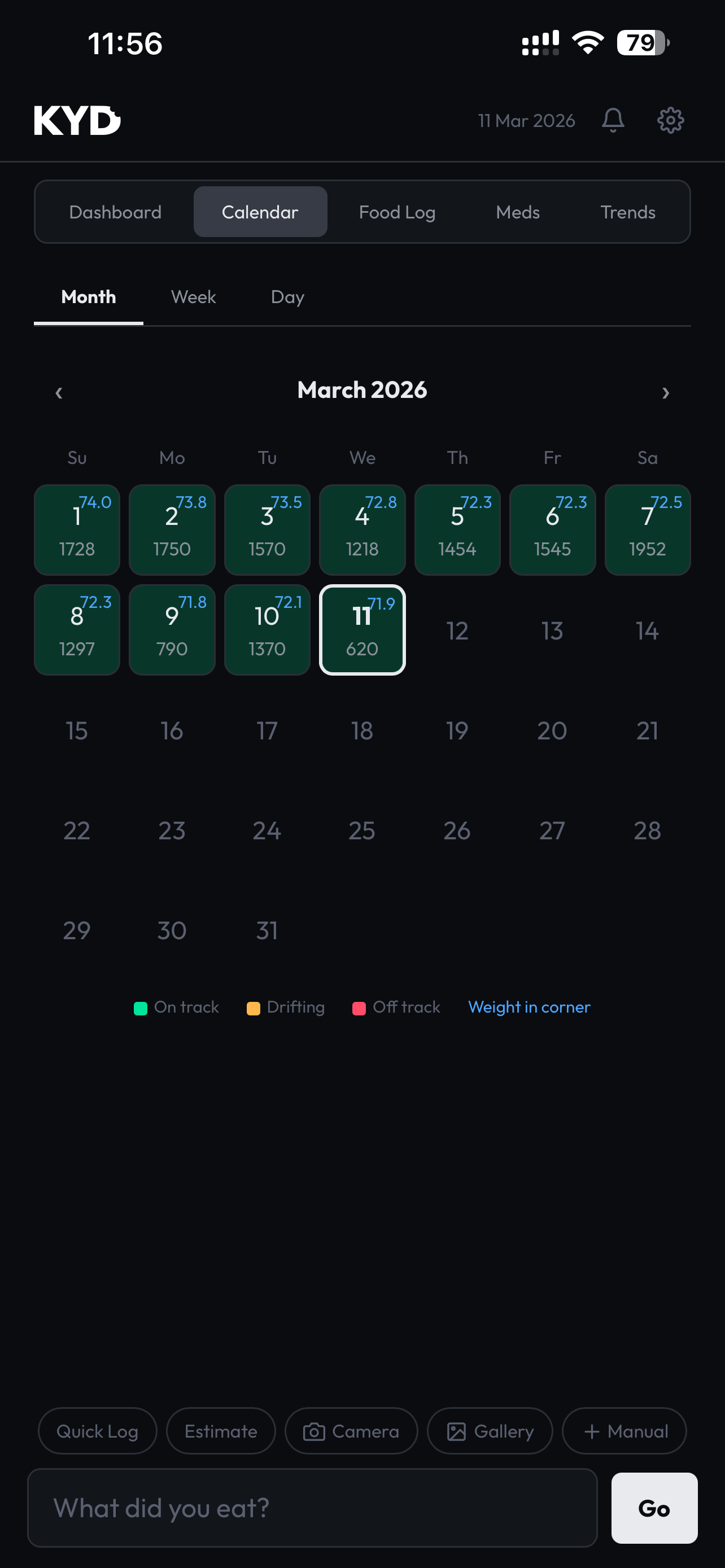Open the settings gear
The height and width of the screenshot is (1568, 725).
coord(670,120)
